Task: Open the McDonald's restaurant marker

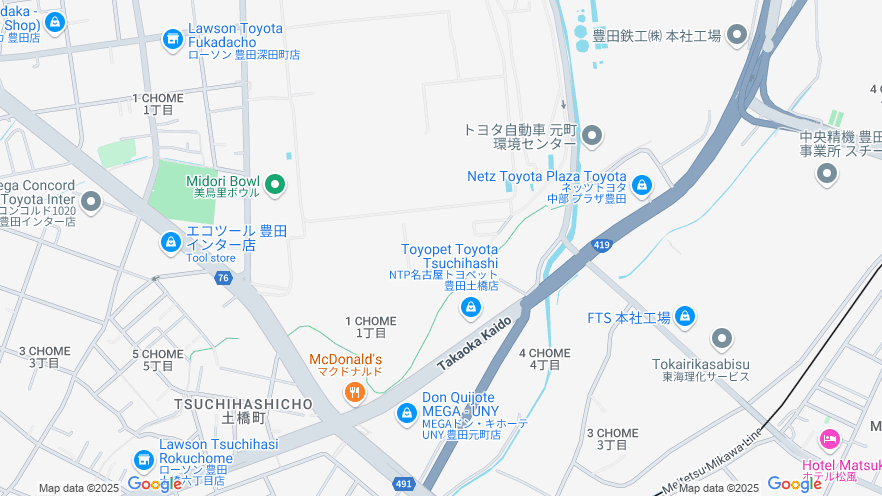Action: 353,392
